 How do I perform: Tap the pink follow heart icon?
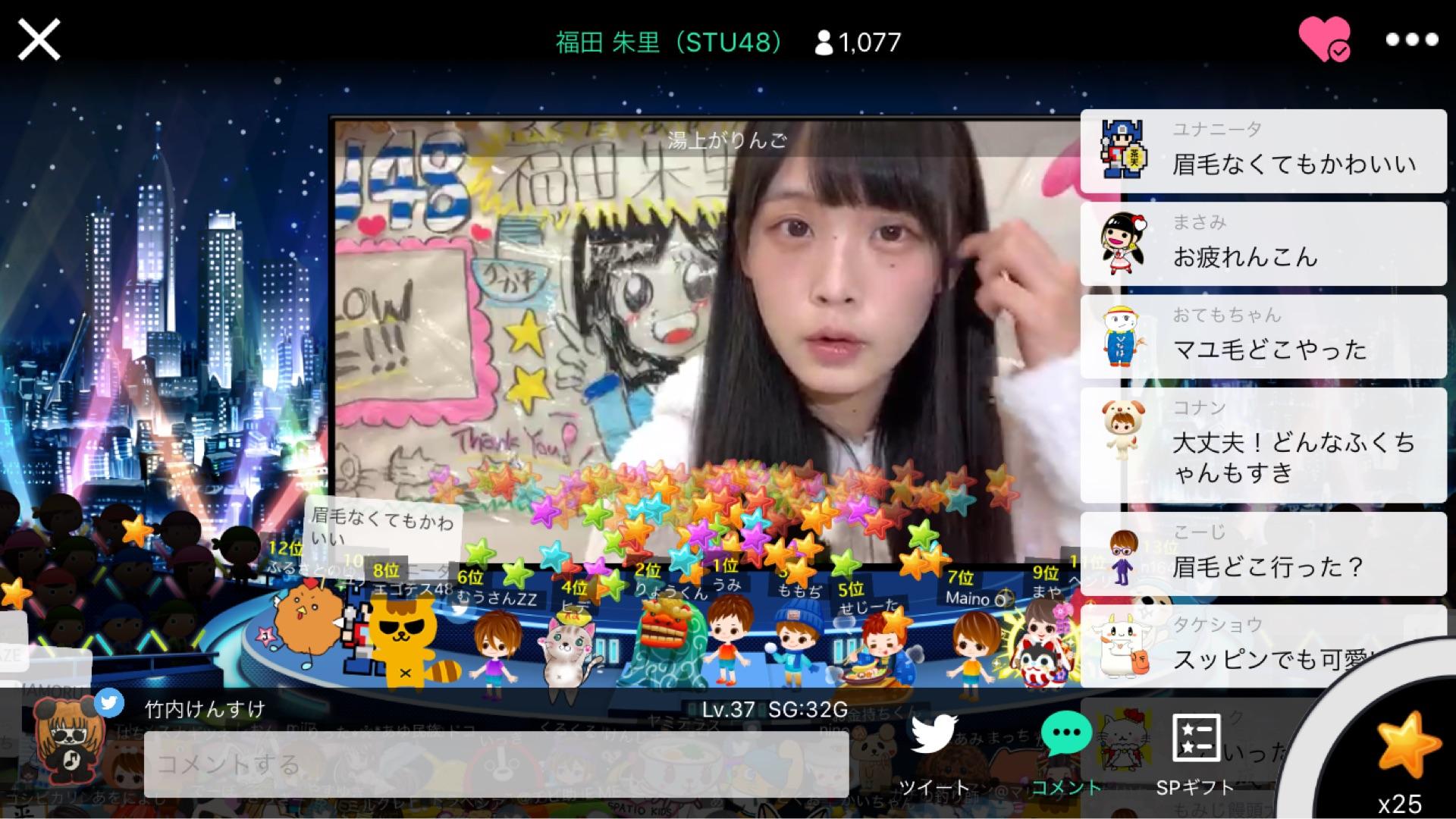1324,39
